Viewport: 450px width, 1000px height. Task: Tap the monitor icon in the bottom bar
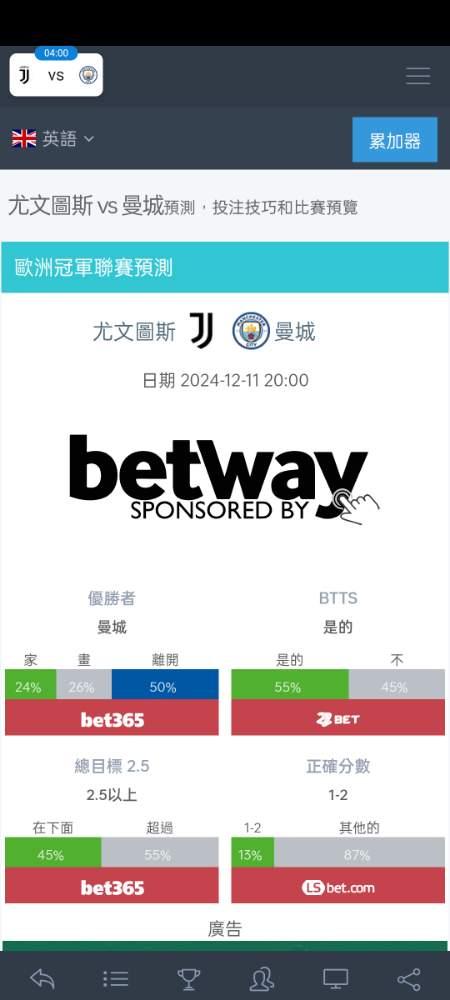335,978
